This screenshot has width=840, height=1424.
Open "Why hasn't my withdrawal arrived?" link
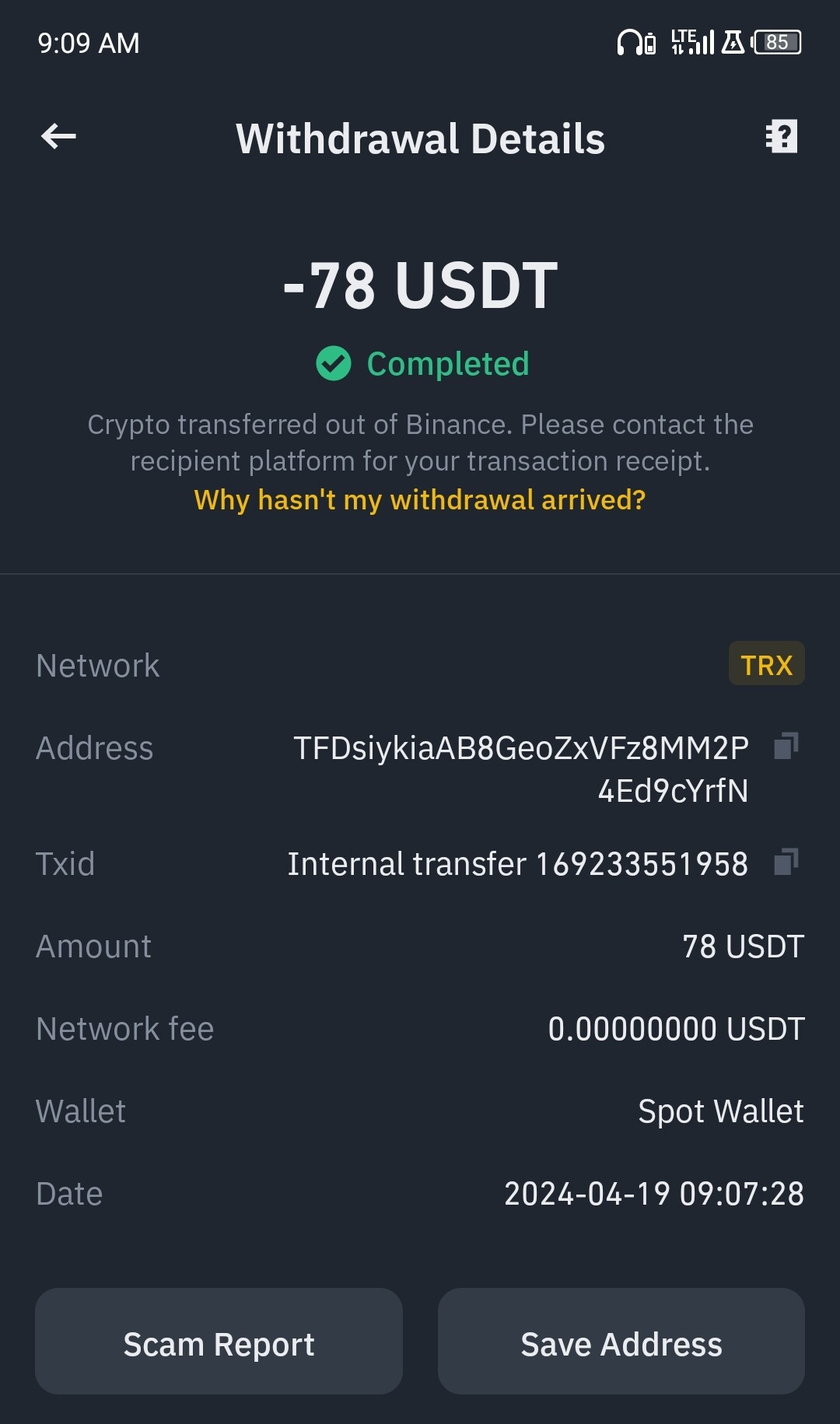[x=420, y=499]
